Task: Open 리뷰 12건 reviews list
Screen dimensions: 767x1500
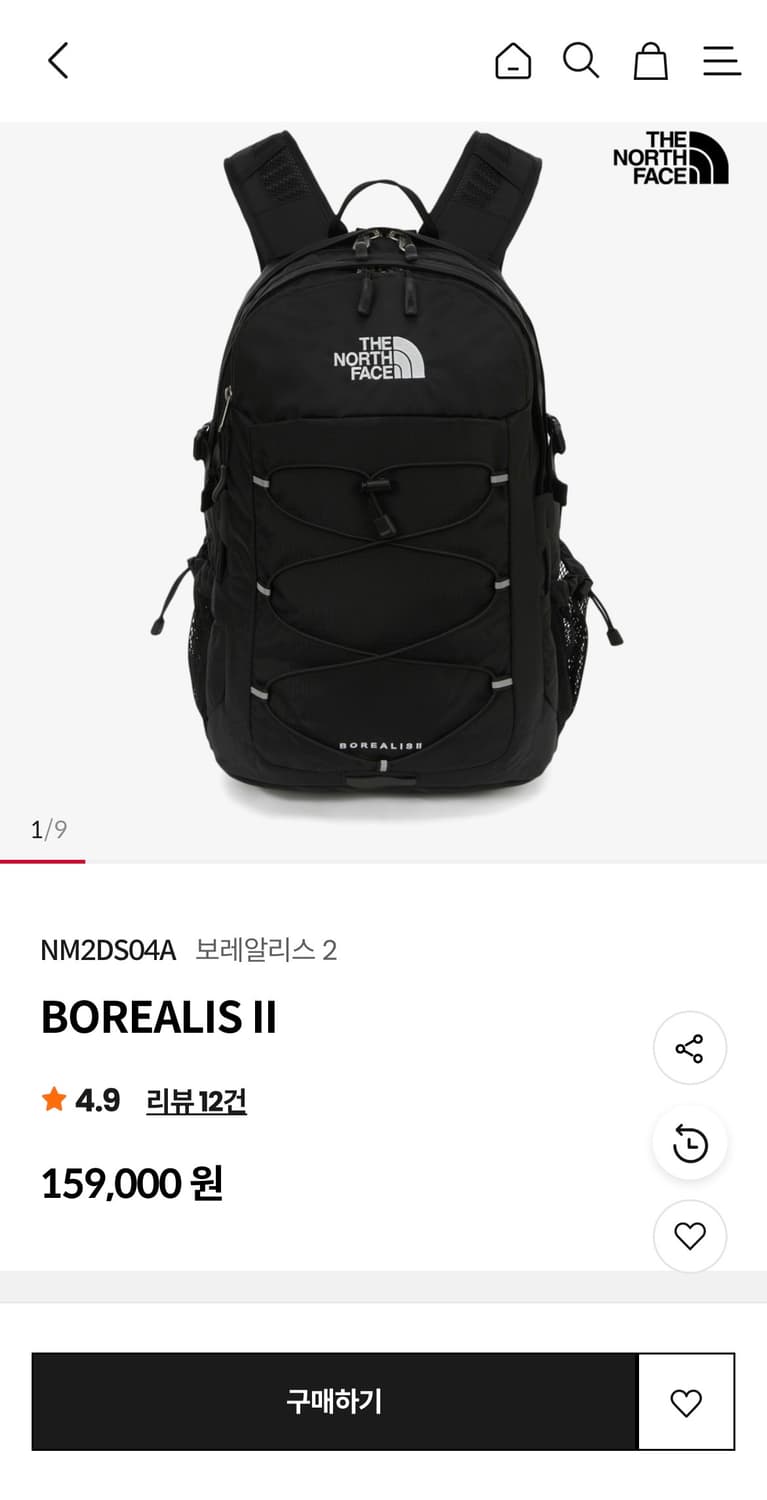Action: tap(196, 1101)
